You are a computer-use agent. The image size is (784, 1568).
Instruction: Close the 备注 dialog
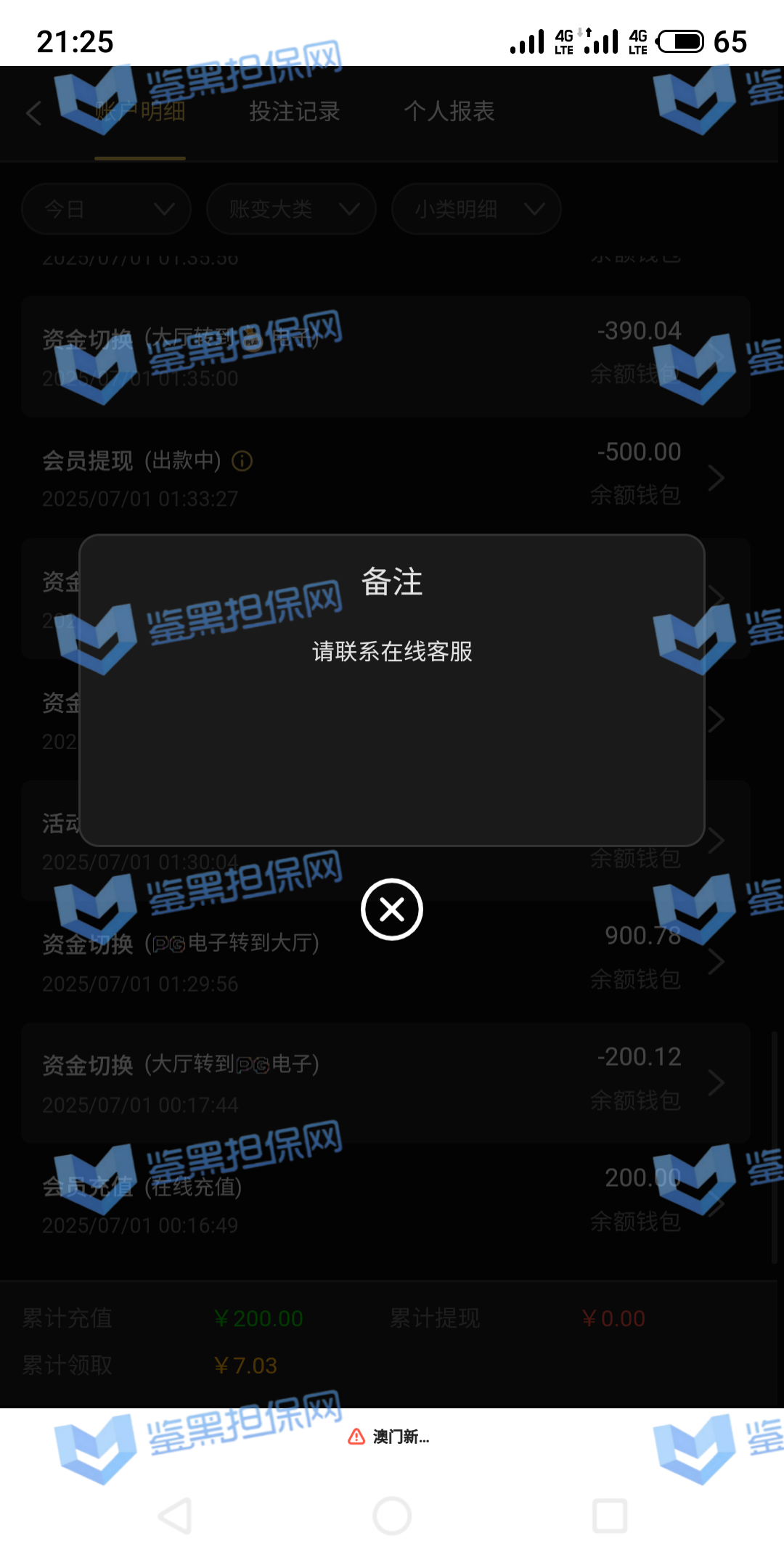[392, 909]
